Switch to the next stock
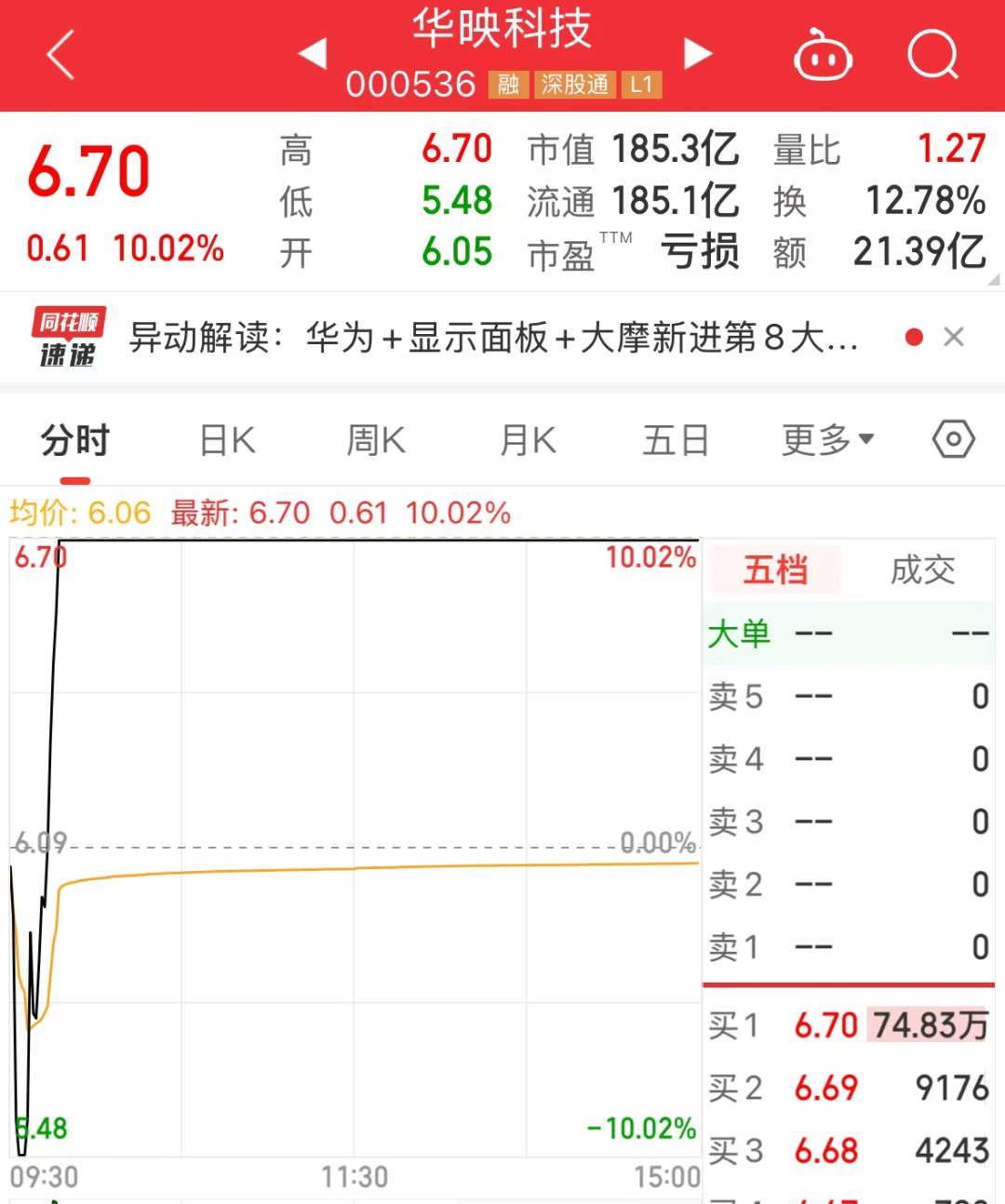Screen dimensions: 1005x1204 697,53
